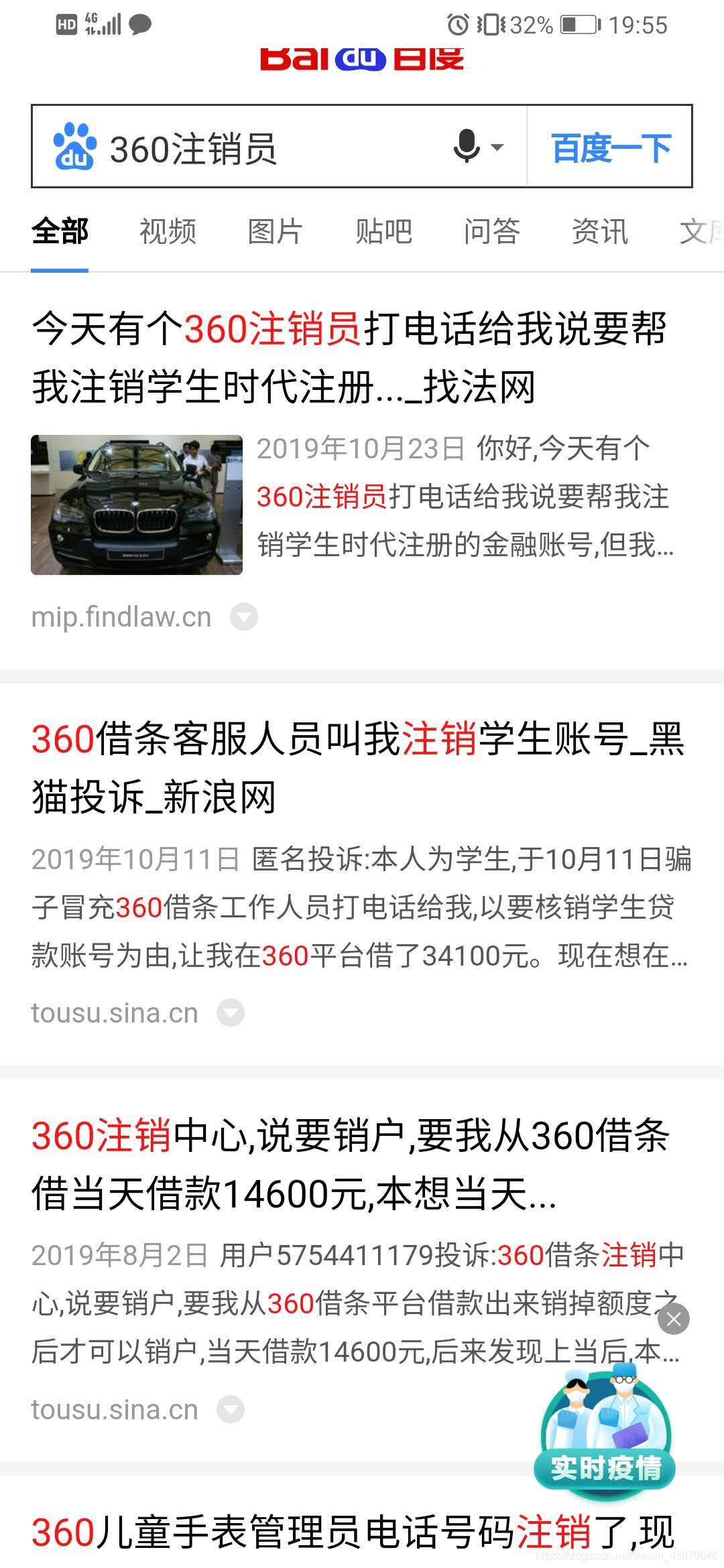Open the BMW car thumbnail in first result

tap(137, 505)
